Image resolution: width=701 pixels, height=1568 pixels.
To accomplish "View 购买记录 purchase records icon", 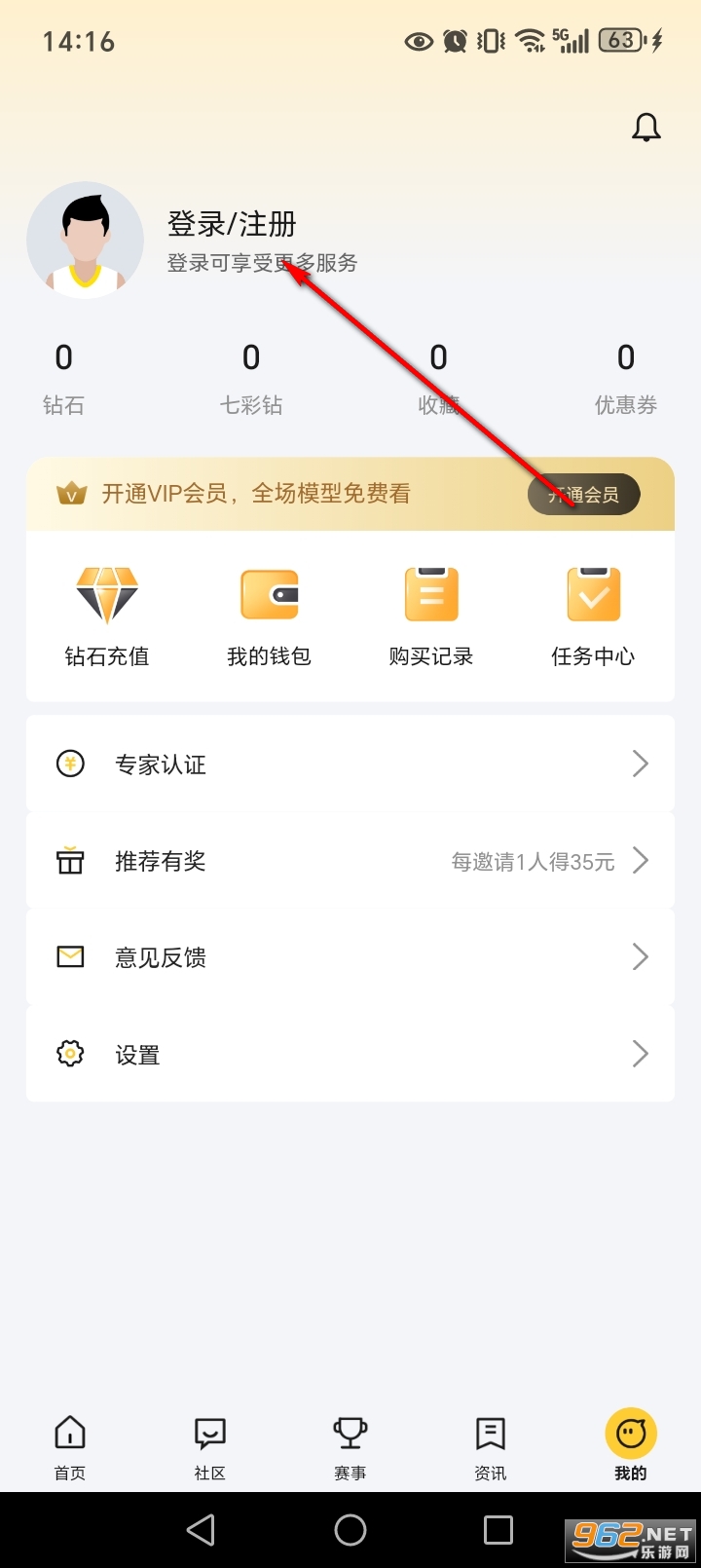I will click(431, 594).
